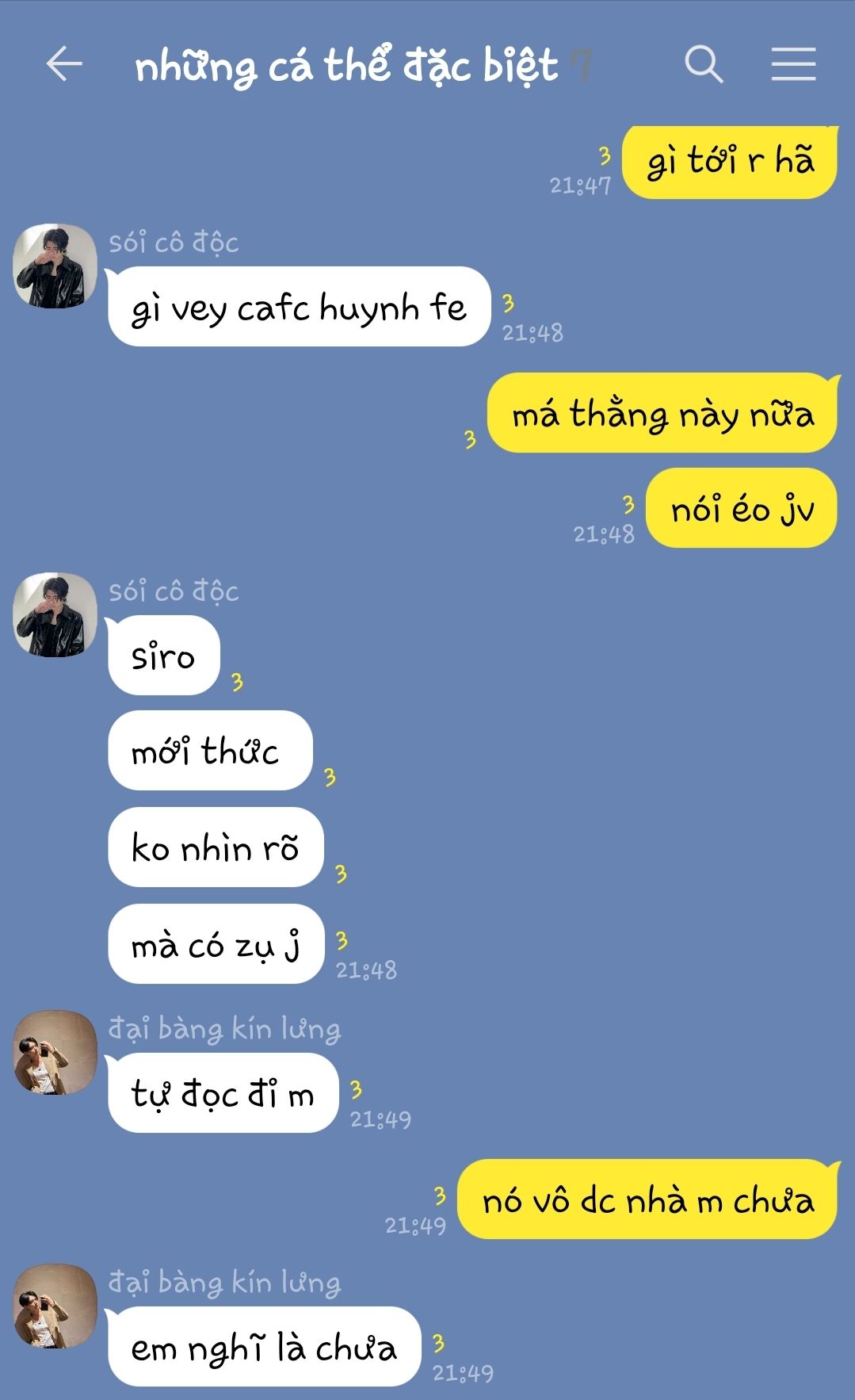Search within the chat messages
Viewport: 855px width, 1400px height.
tap(704, 64)
